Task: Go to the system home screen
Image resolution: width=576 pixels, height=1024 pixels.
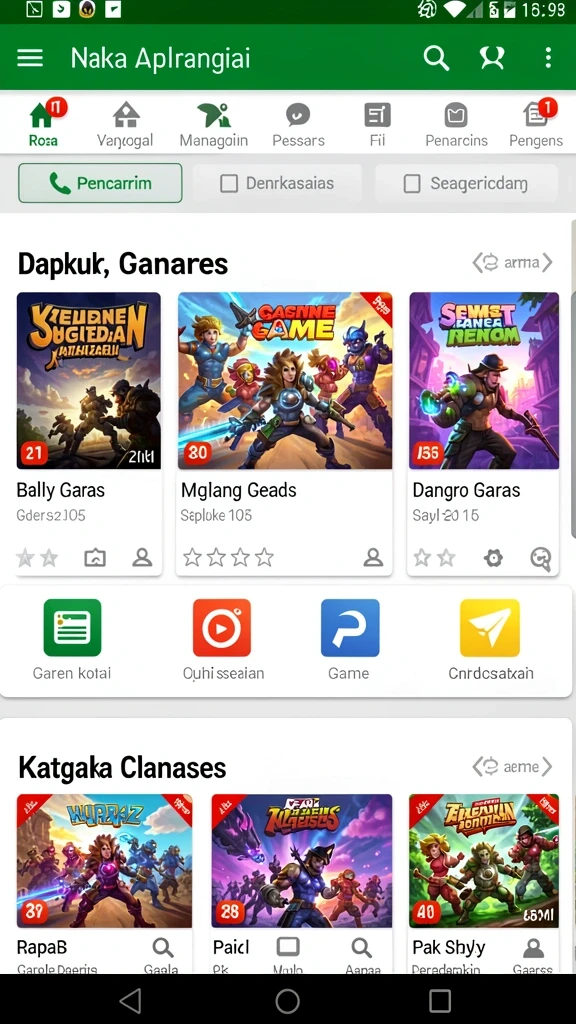Action: 287,1000
